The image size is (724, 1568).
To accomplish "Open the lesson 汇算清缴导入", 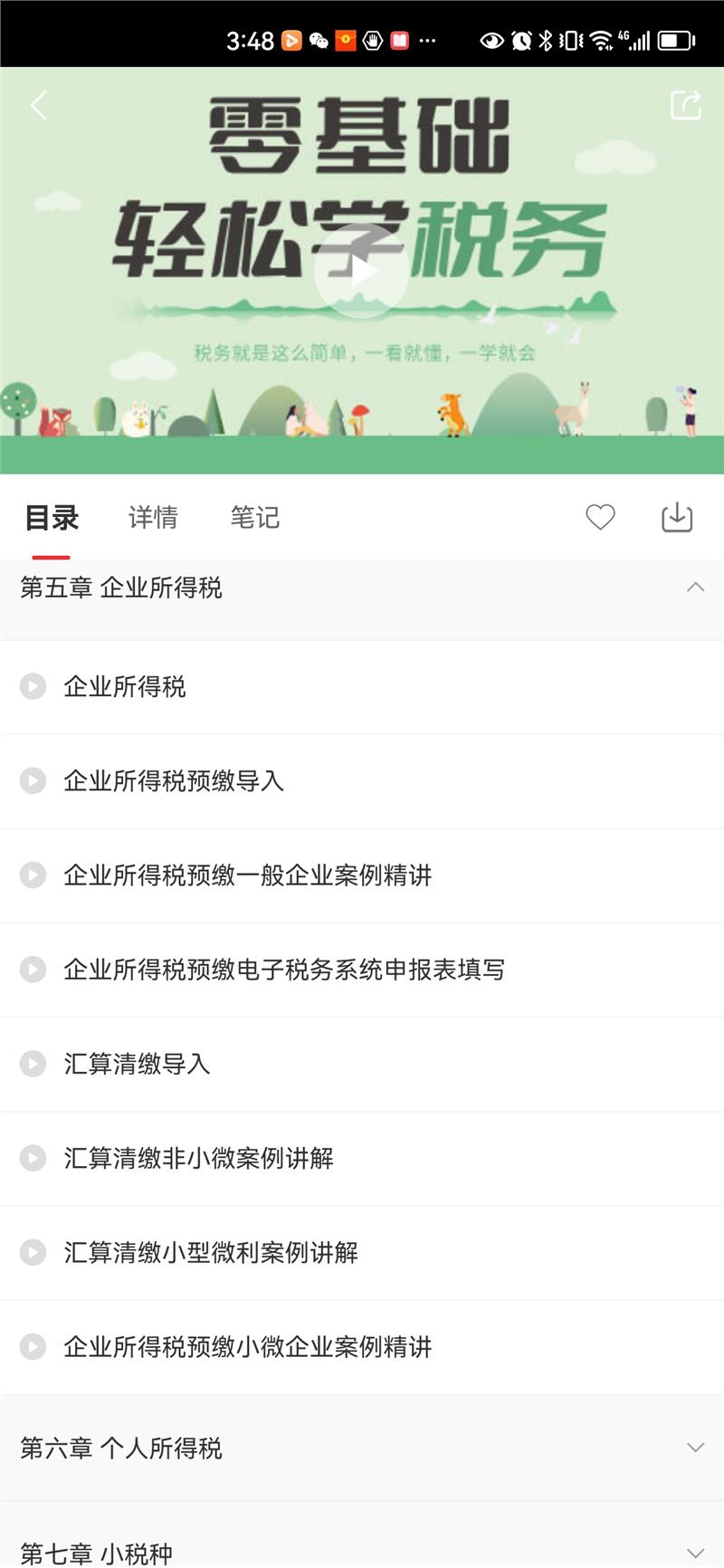I will pyautogui.click(x=137, y=1064).
